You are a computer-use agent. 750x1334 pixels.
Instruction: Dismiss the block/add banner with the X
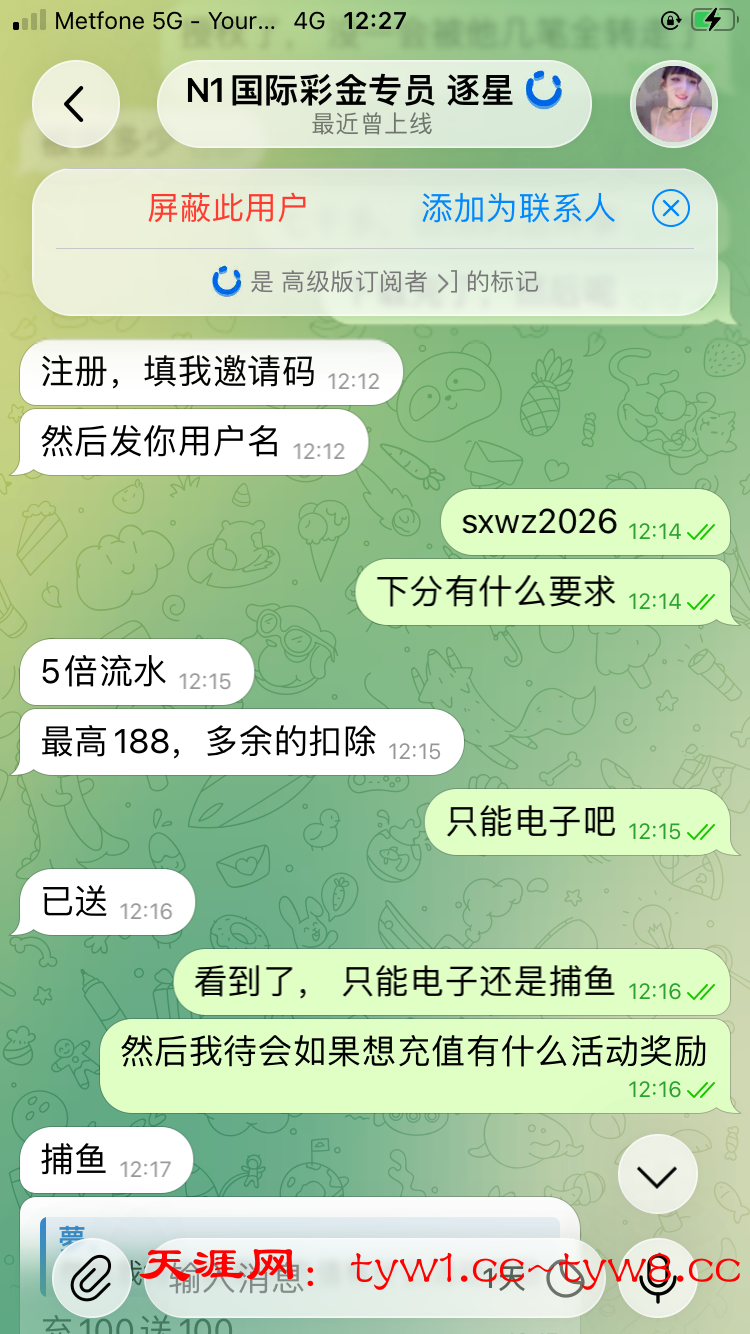(x=672, y=208)
